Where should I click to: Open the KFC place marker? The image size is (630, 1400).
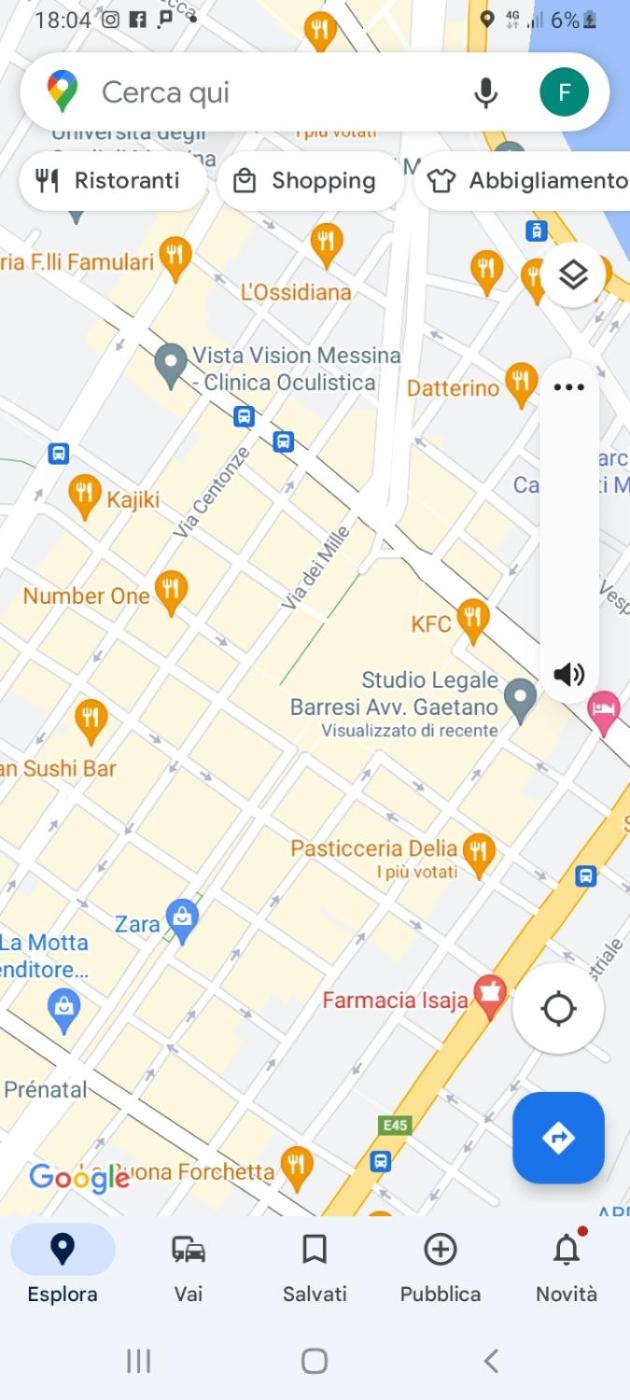[x=472, y=621]
